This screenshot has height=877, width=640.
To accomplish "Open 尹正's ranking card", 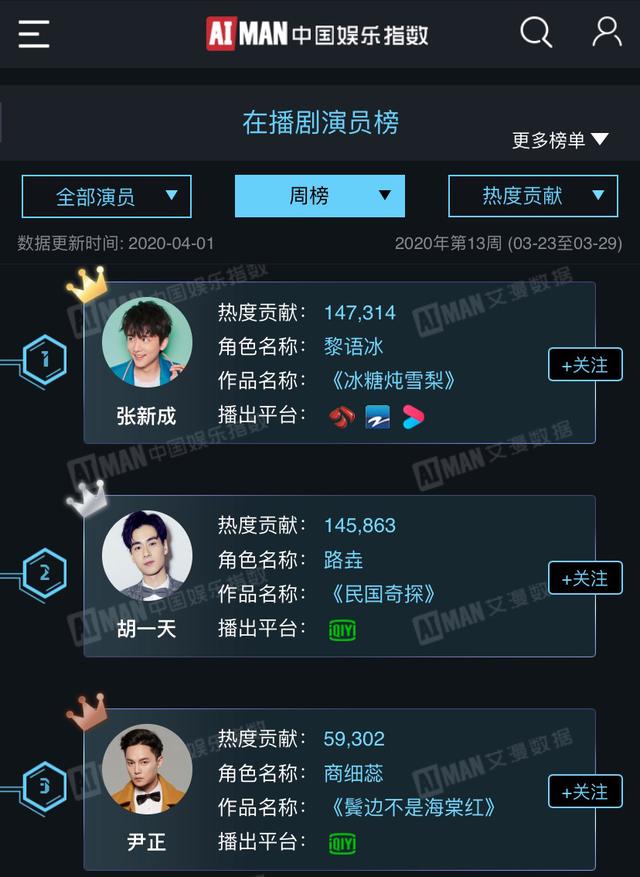I will pos(339,790).
